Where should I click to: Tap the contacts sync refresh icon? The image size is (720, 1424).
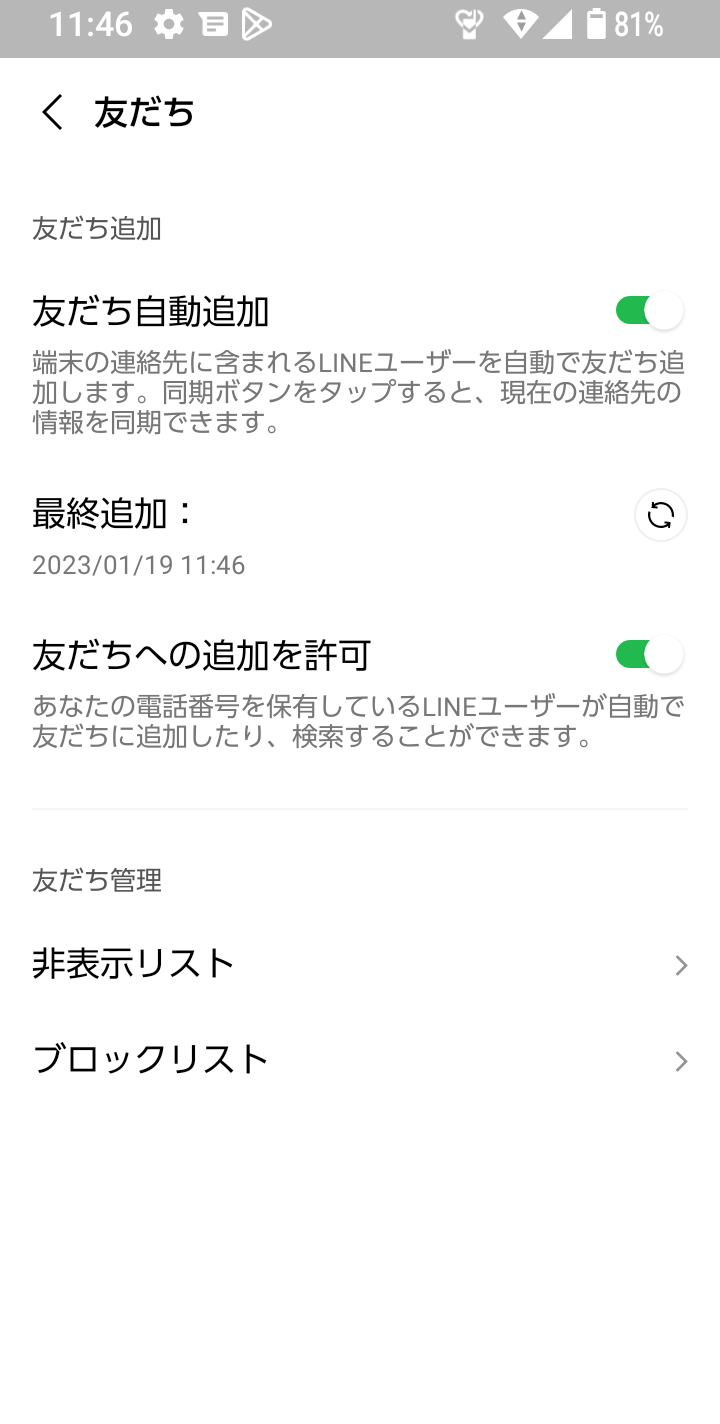click(661, 515)
